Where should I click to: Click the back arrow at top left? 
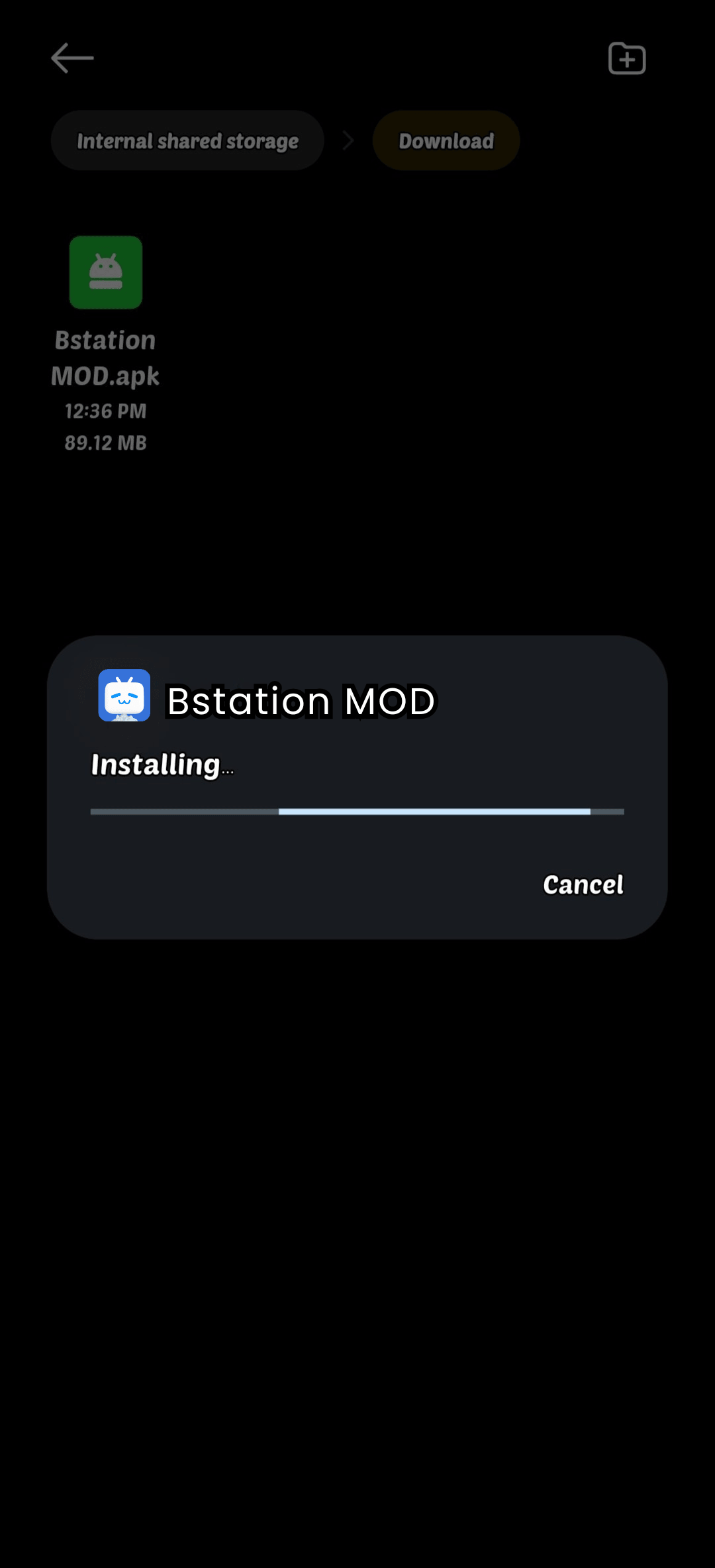point(73,58)
